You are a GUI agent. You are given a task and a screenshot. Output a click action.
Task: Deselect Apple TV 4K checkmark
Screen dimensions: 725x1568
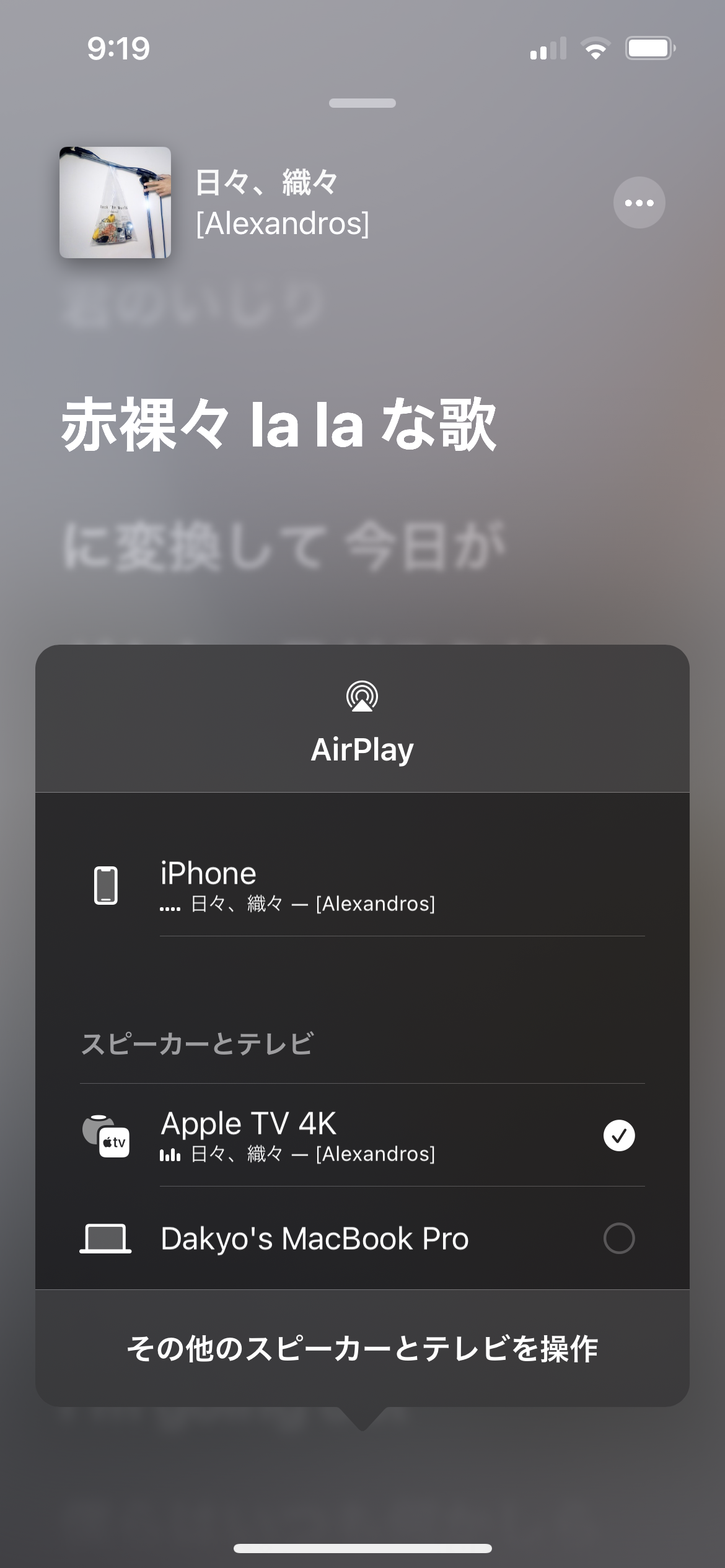point(618,1135)
